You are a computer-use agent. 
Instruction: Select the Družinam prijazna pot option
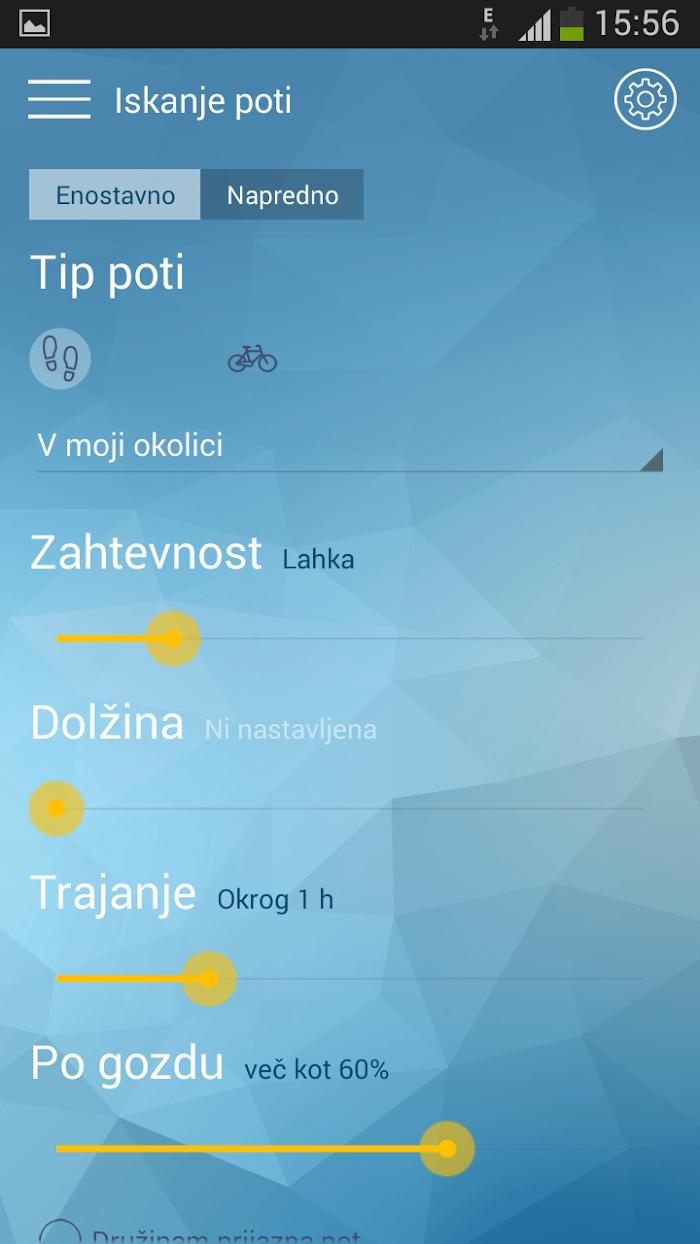(200, 1236)
